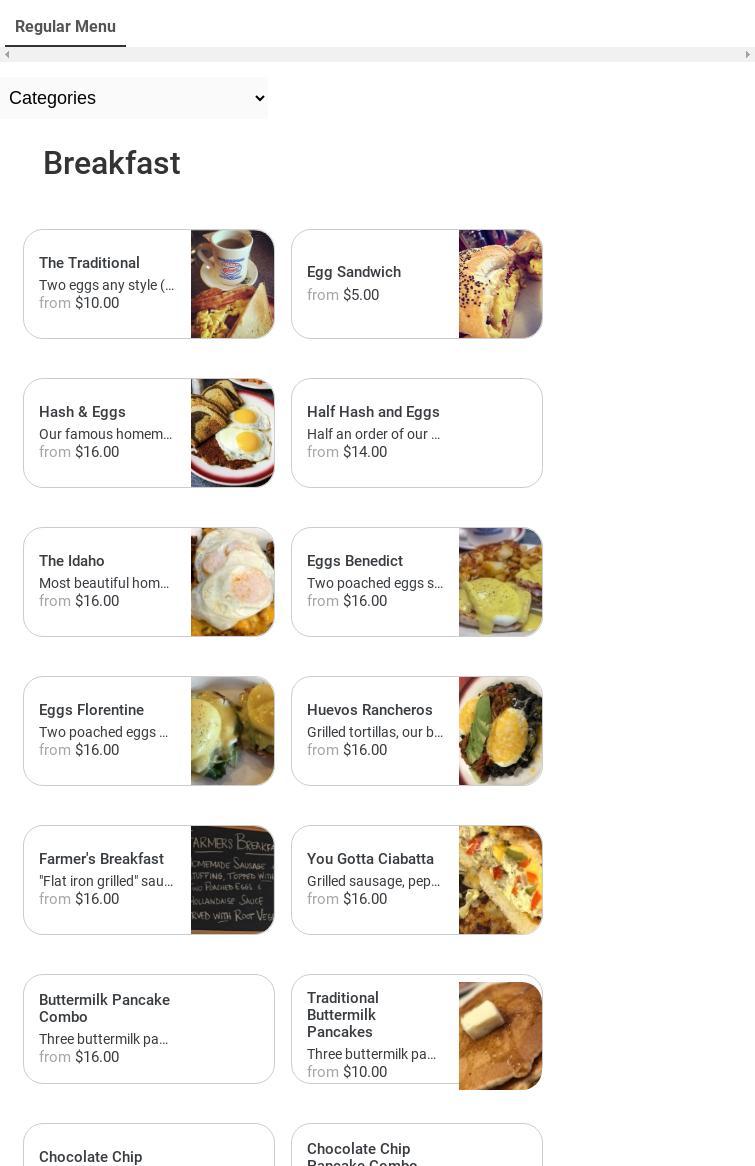Open The Traditional breakfast item
755x1166 pixels.
point(148,284)
